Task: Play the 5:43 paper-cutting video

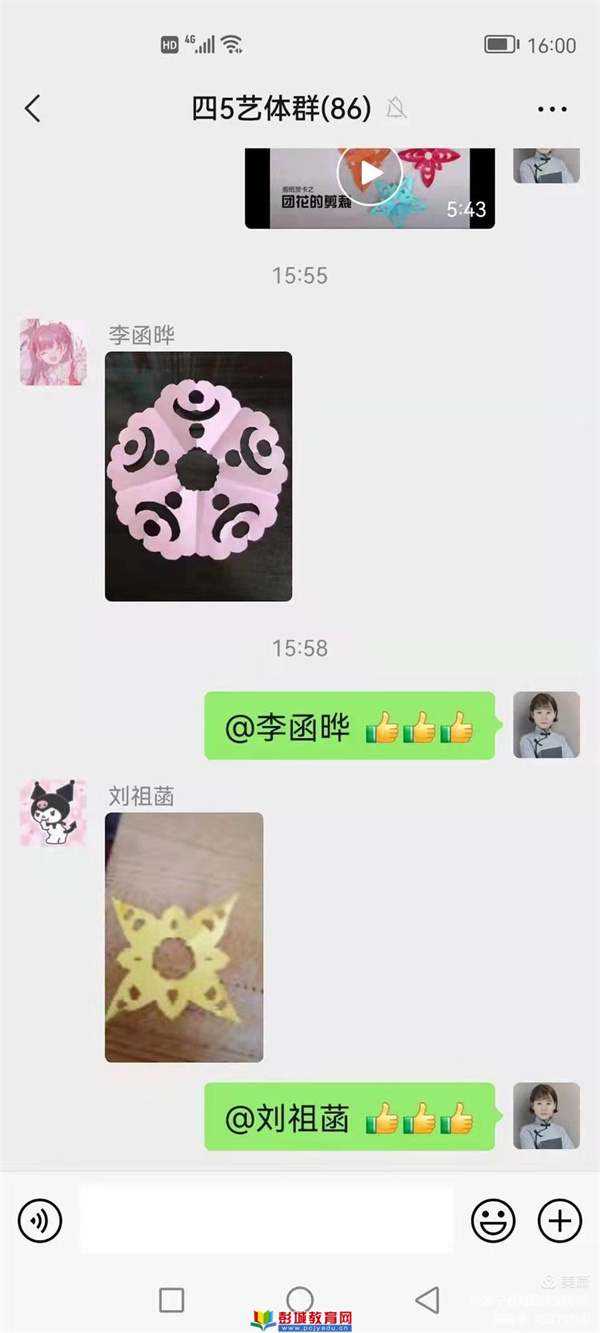Action: tap(370, 175)
